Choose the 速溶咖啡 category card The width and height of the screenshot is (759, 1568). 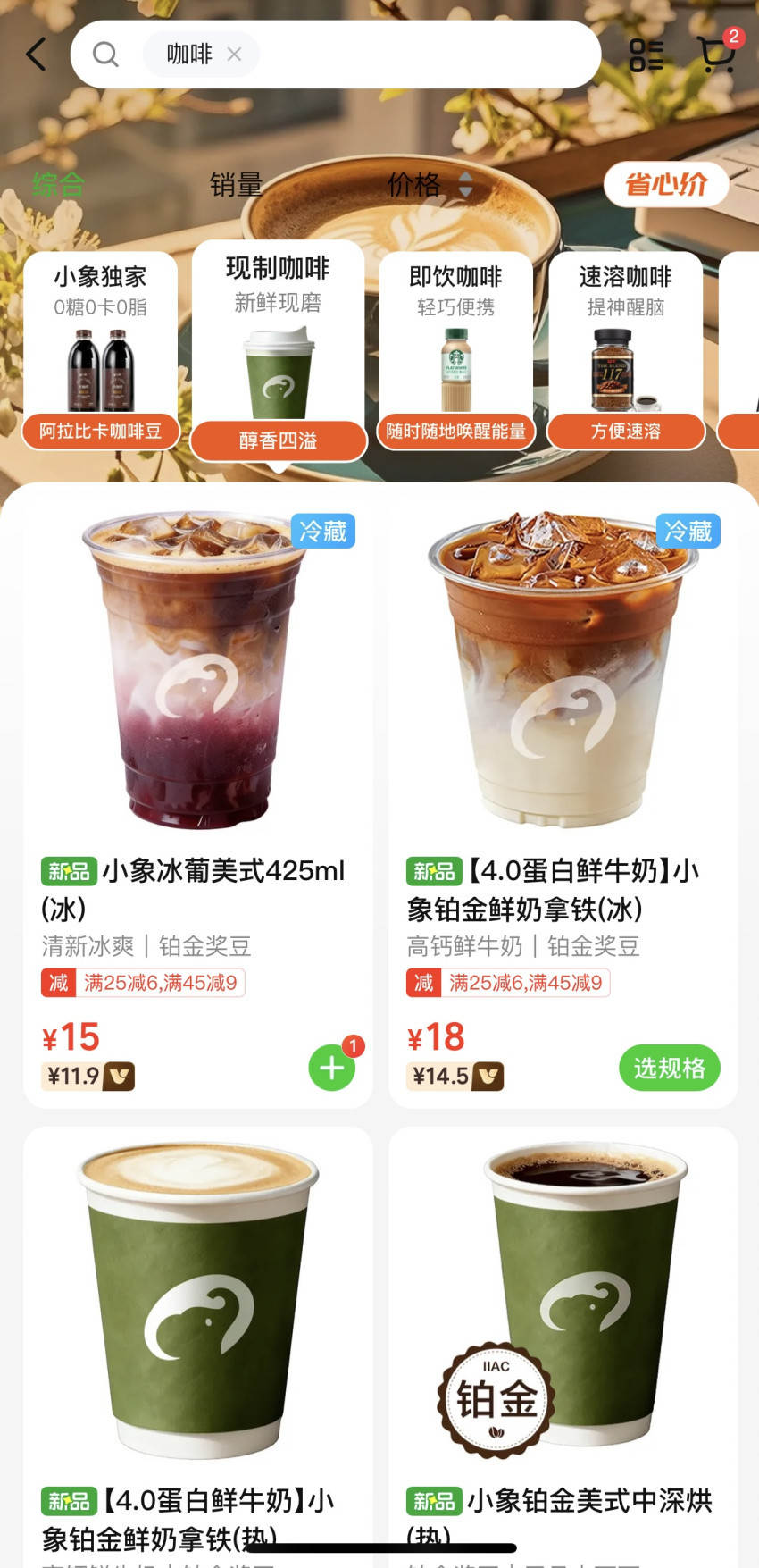pyautogui.click(x=625, y=348)
